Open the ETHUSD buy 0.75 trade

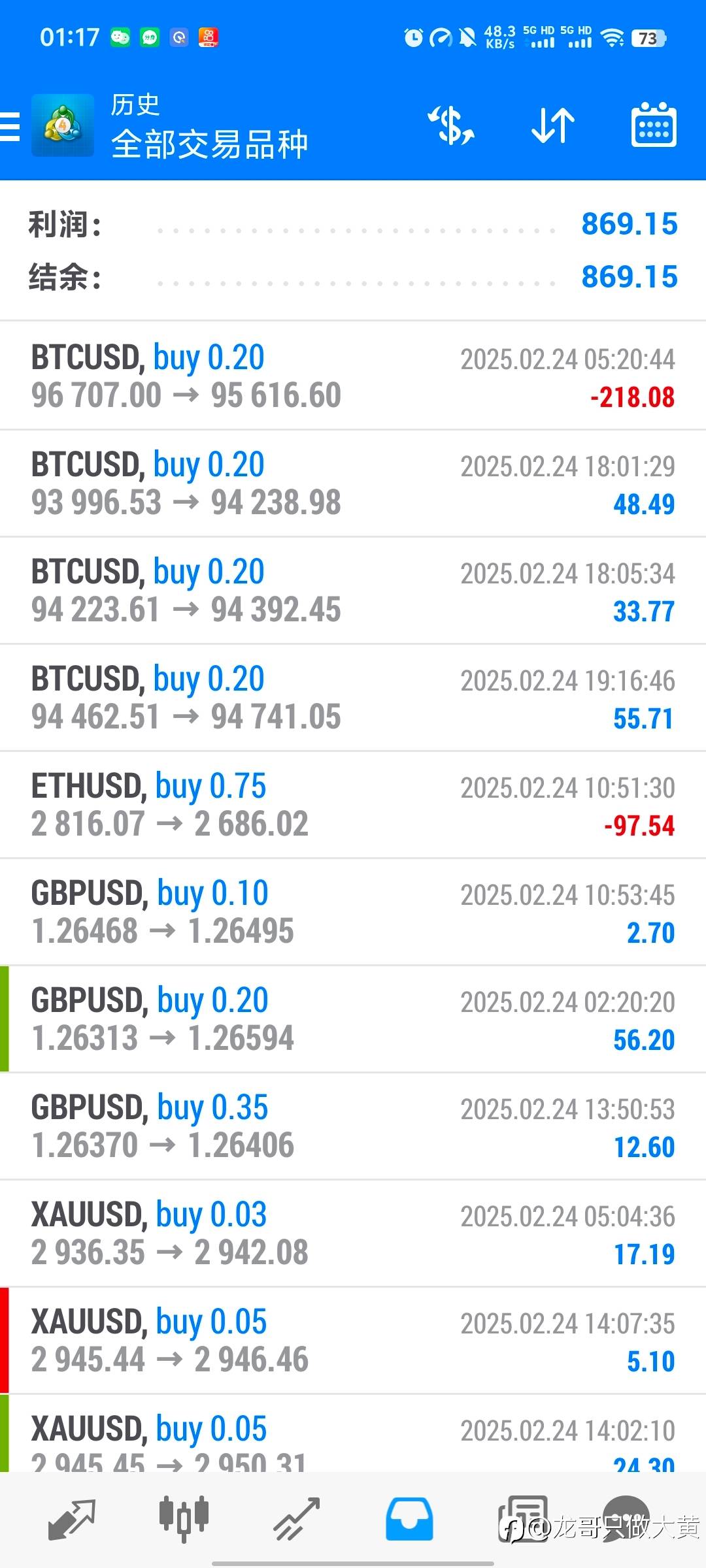point(353,805)
